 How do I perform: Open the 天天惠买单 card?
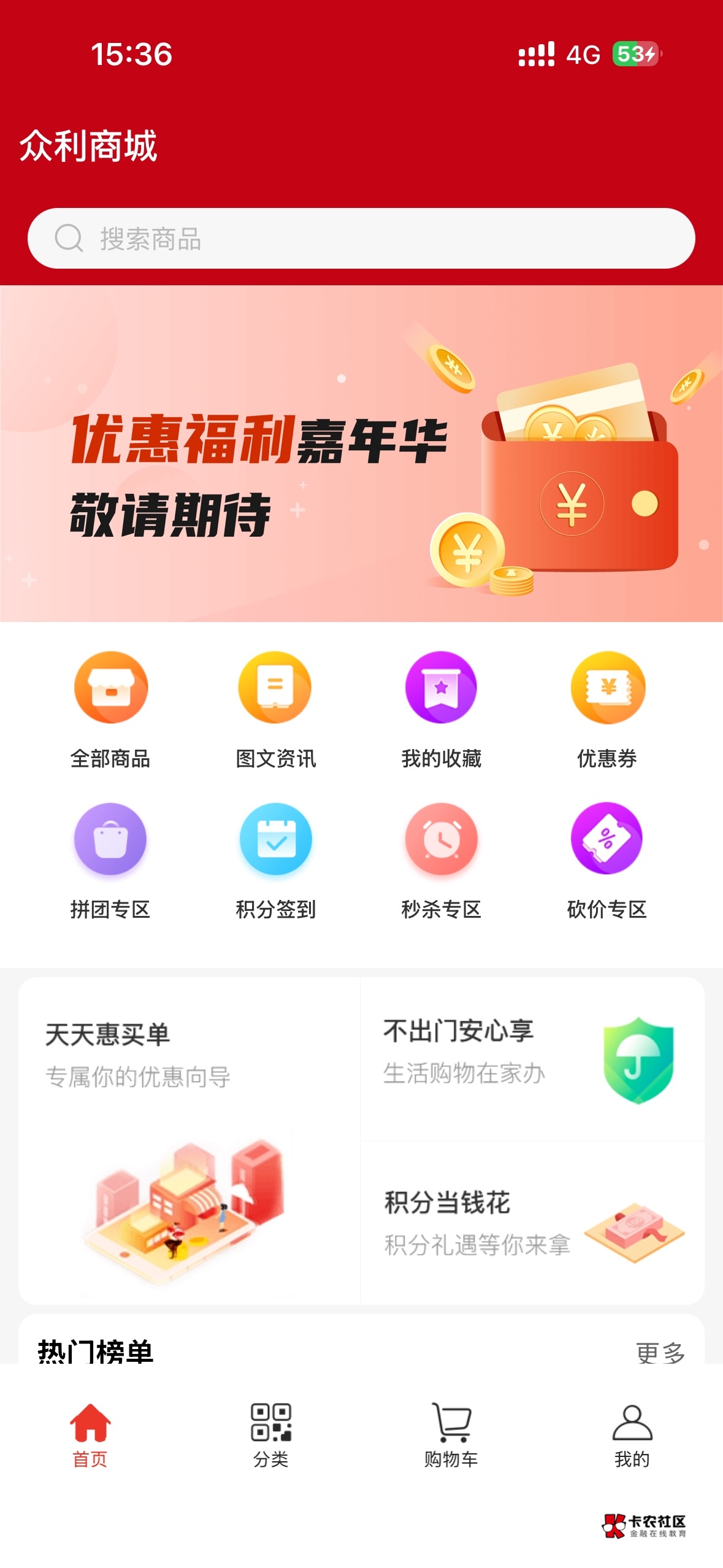pos(189,1140)
